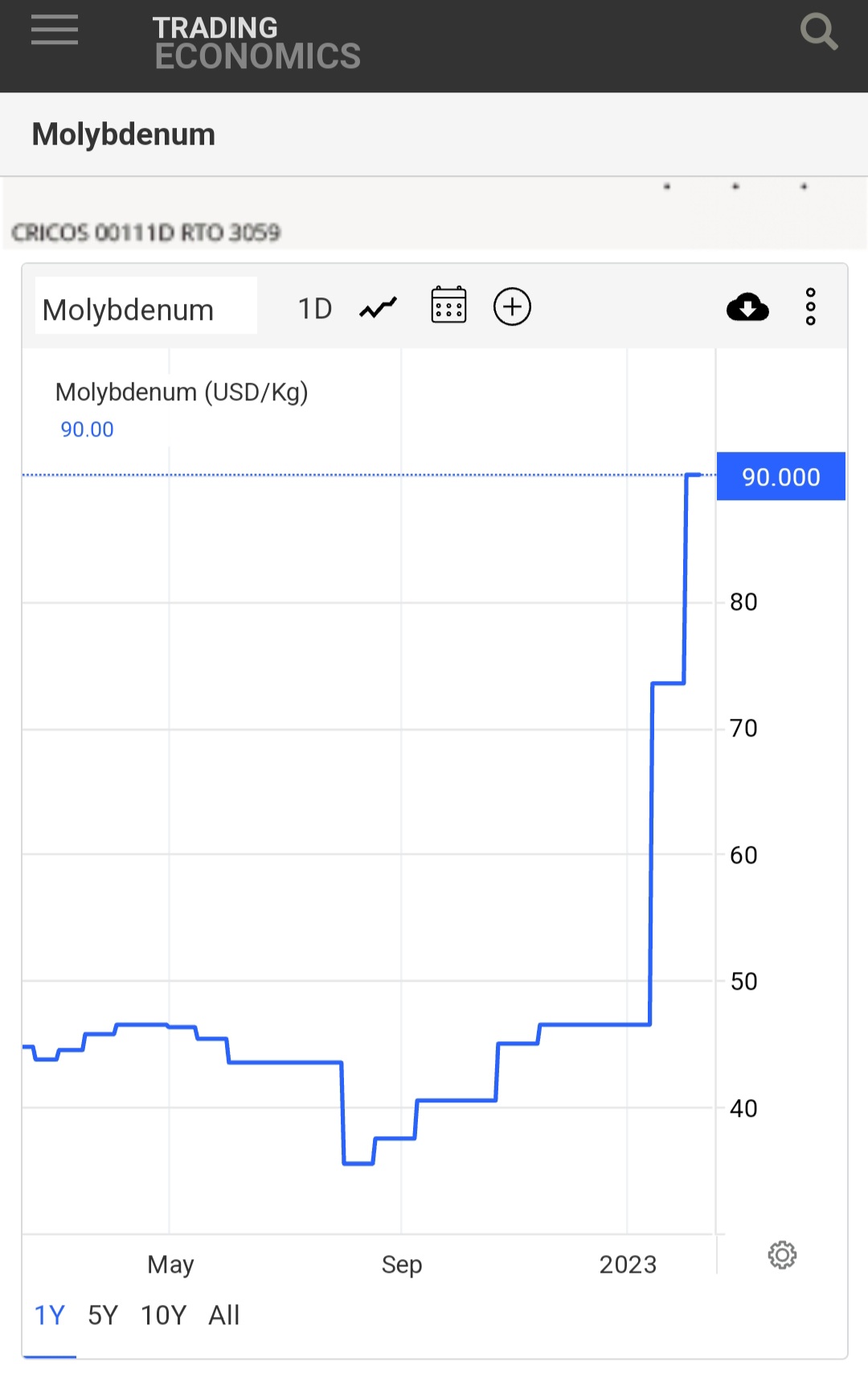The width and height of the screenshot is (868, 1395).
Task: Switch to the 5Y time range
Action: (x=103, y=1315)
